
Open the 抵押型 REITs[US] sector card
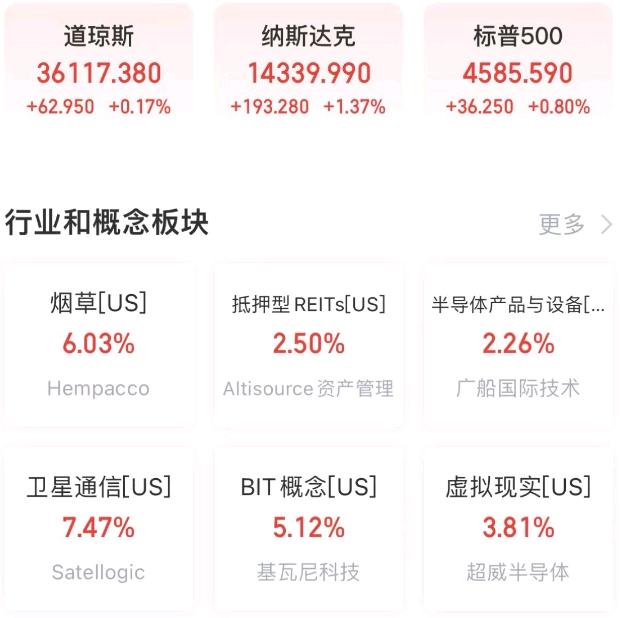pyautogui.click(x=308, y=345)
